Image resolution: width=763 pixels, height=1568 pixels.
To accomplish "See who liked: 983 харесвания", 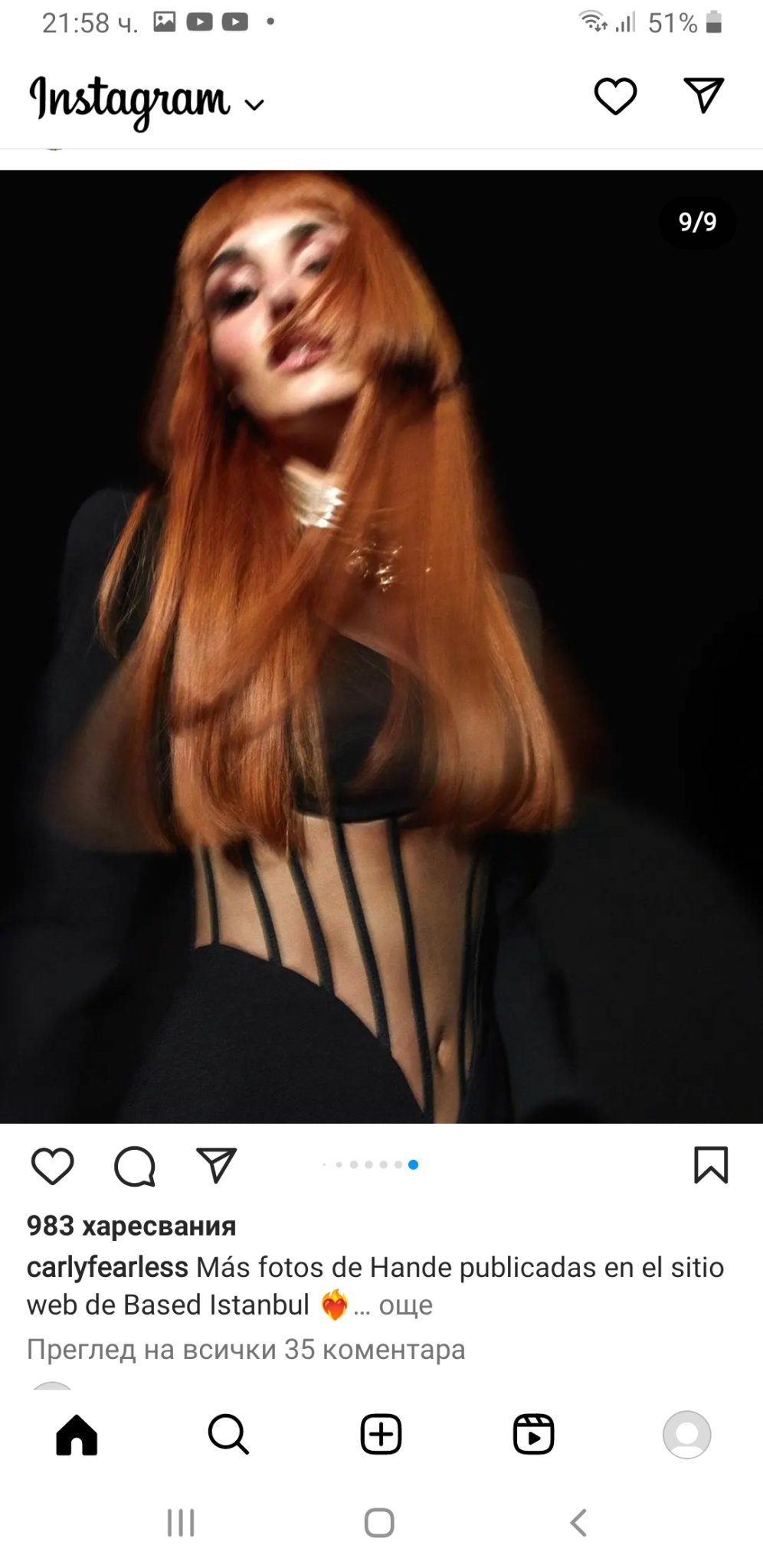I will pyautogui.click(x=131, y=1226).
